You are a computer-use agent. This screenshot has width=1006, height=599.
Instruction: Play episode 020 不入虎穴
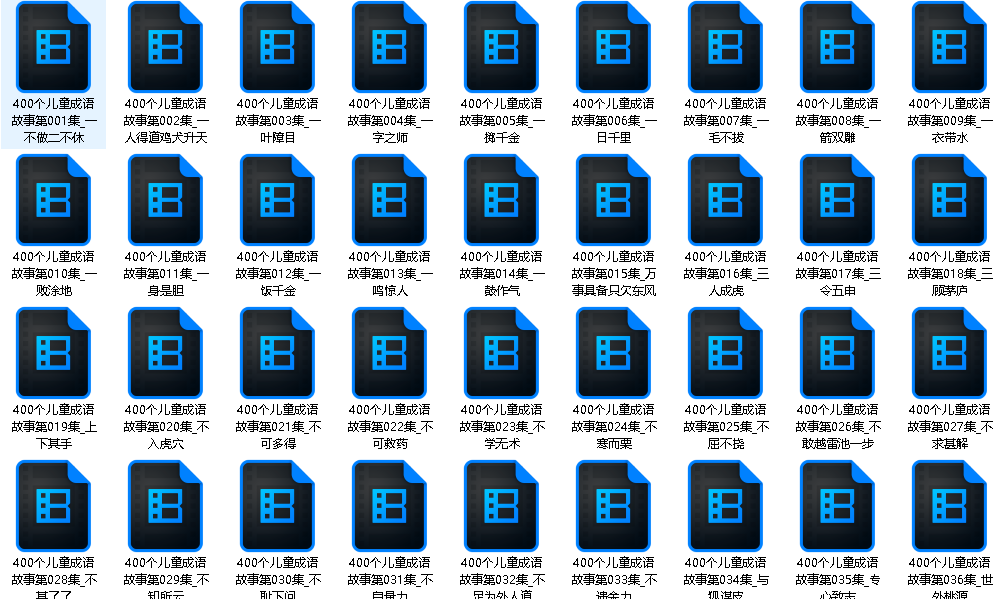click(x=165, y=353)
